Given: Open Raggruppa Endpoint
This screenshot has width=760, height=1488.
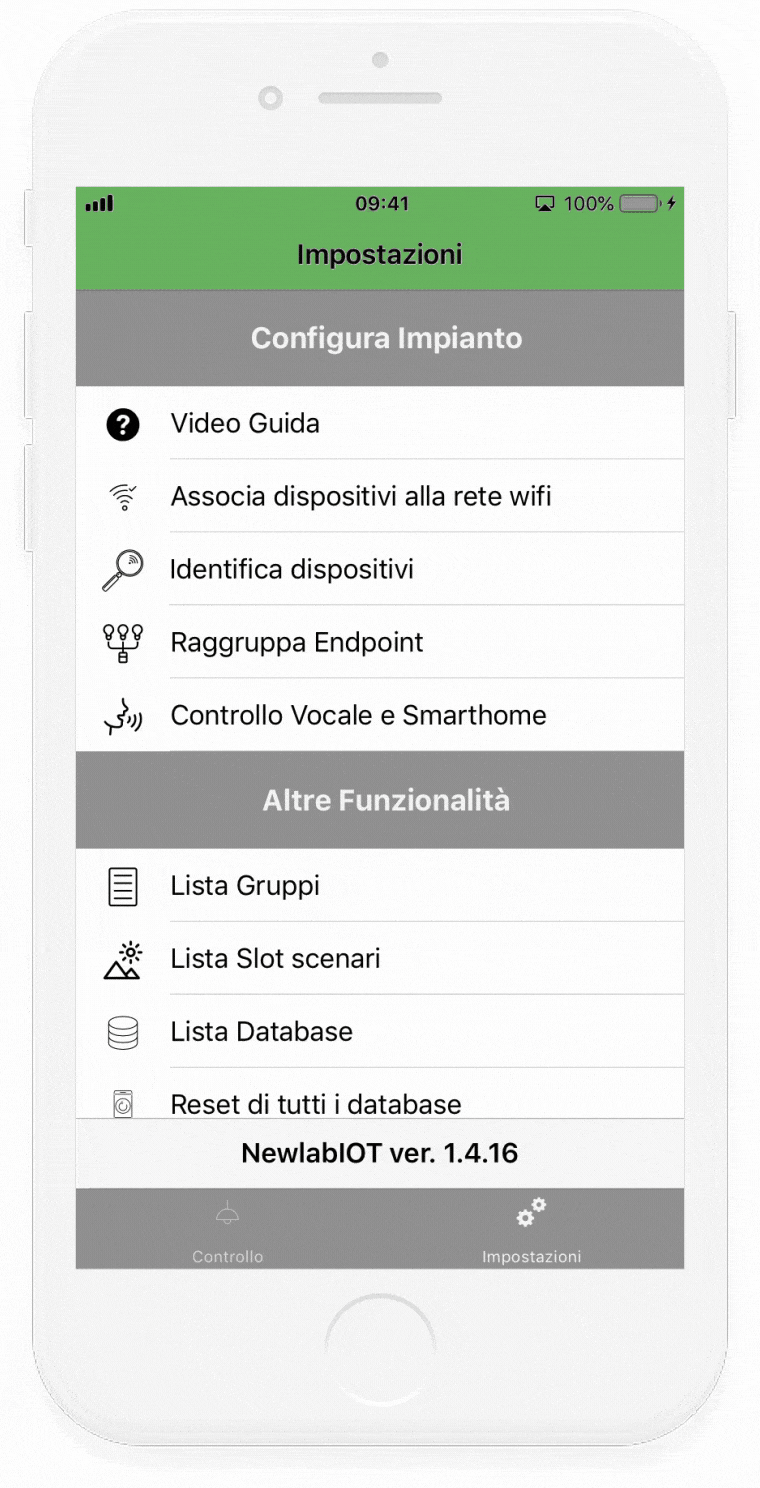Looking at the screenshot, I should point(380,642).
